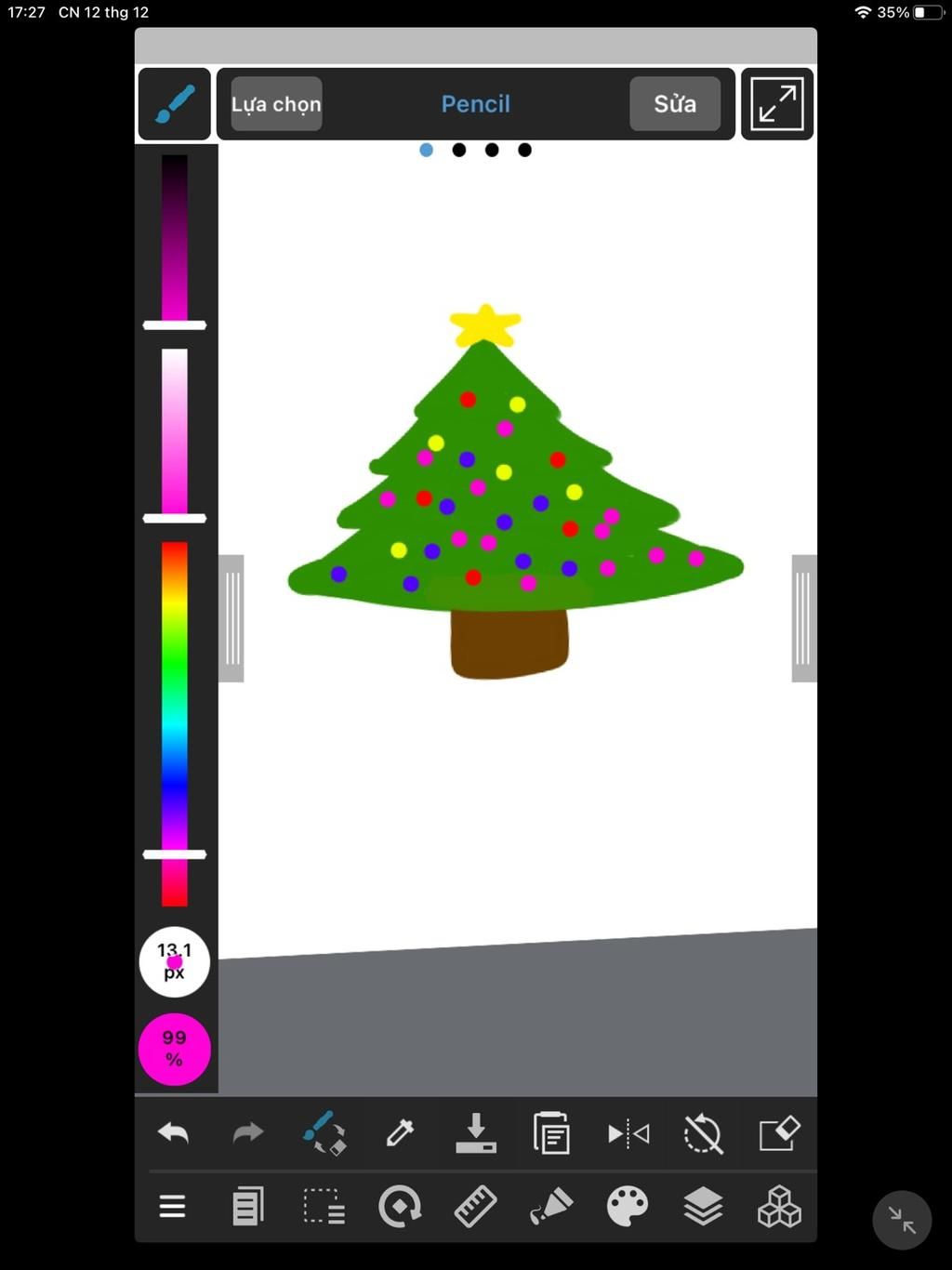Turn off canvas rotation icon
The height and width of the screenshot is (1270, 952).
(x=703, y=1133)
